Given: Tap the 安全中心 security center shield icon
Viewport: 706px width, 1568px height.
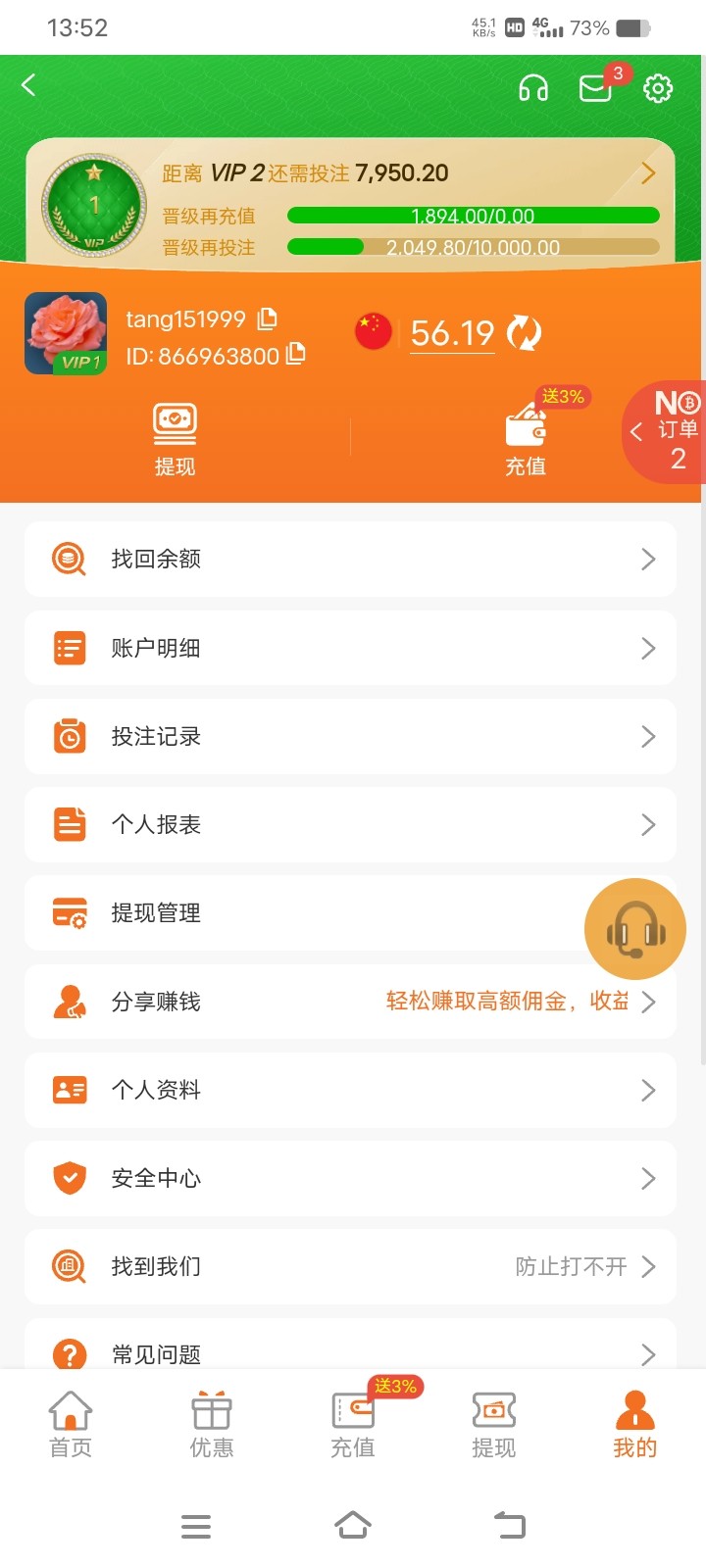Looking at the screenshot, I should coord(68,1178).
